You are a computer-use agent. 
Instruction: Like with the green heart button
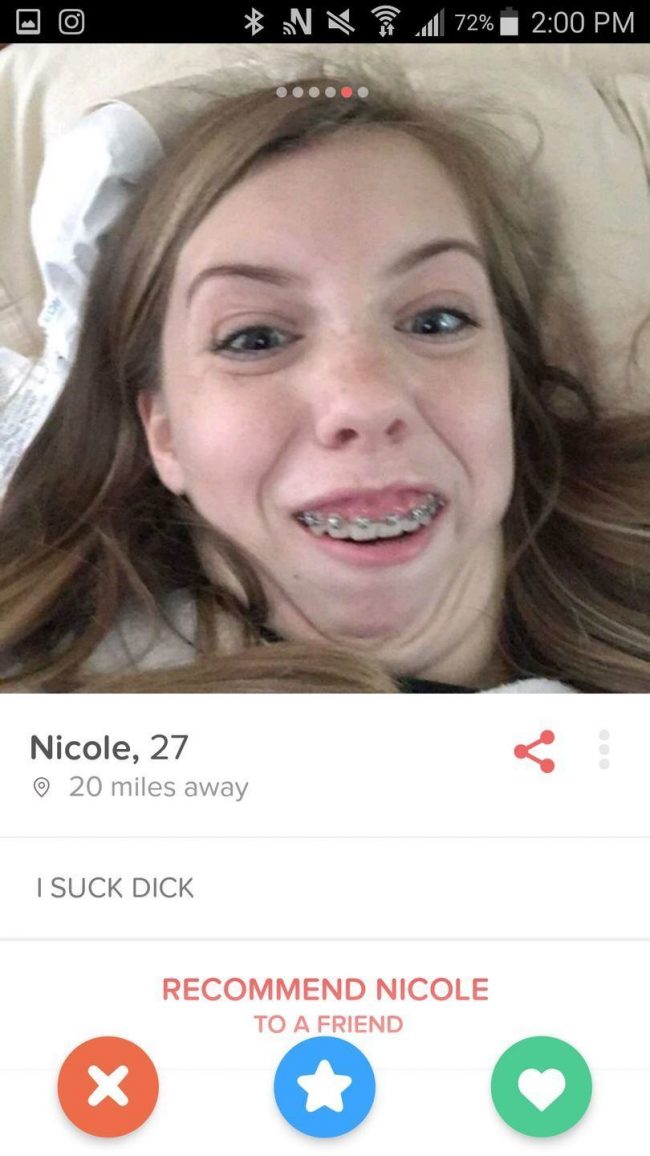pyautogui.click(x=542, y=1087)
